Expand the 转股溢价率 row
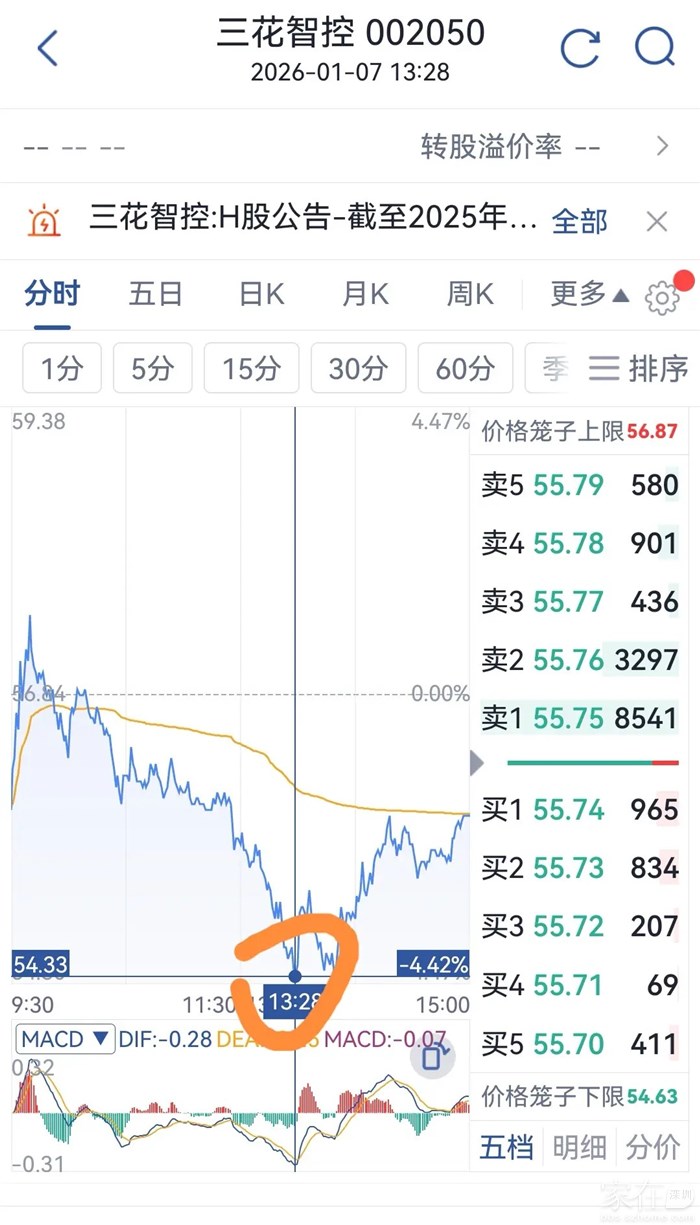 661,147
